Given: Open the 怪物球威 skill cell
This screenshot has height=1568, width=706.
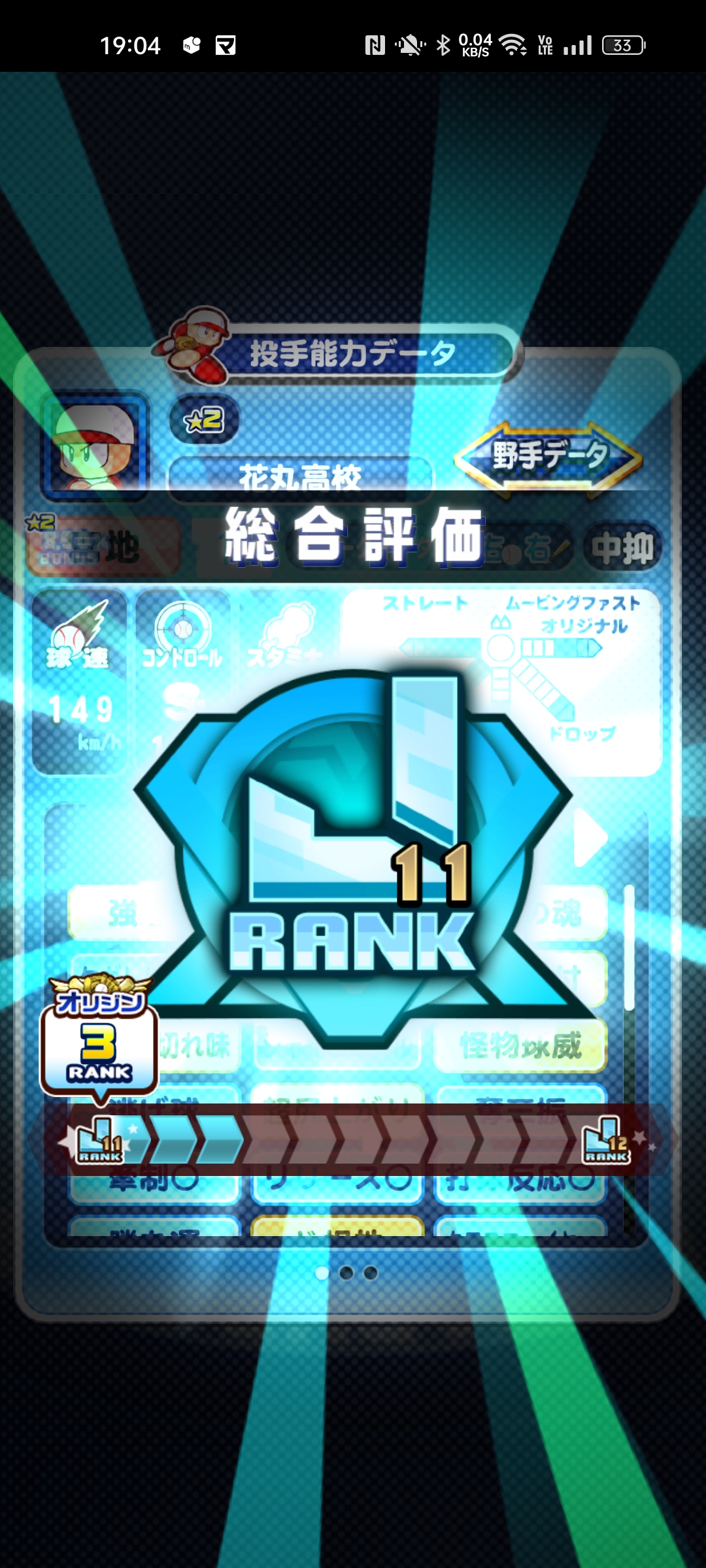Looking at the screenshot, I should click(521, 1047).
